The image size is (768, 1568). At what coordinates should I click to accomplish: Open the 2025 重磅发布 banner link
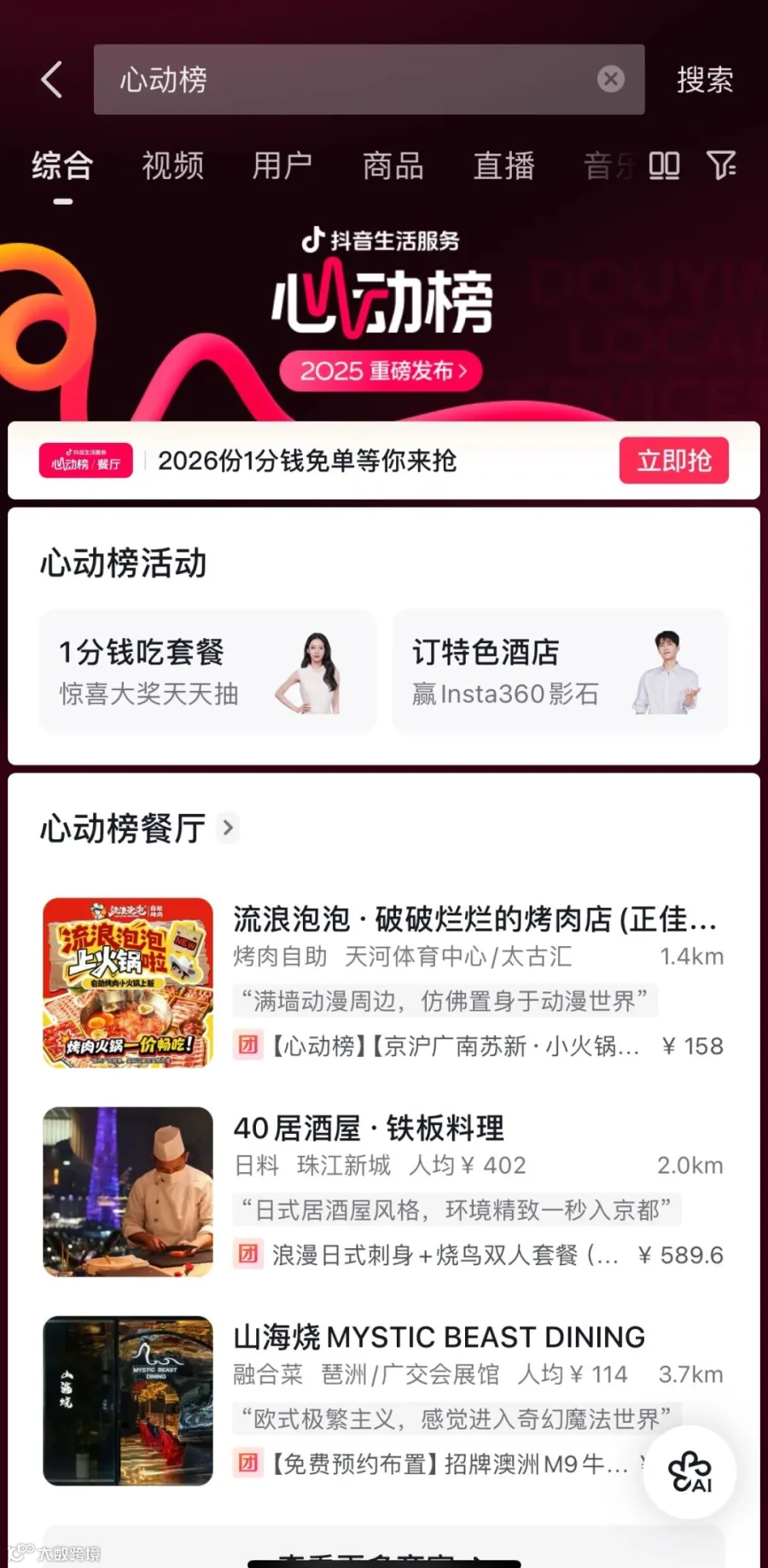tap(381, 371)
